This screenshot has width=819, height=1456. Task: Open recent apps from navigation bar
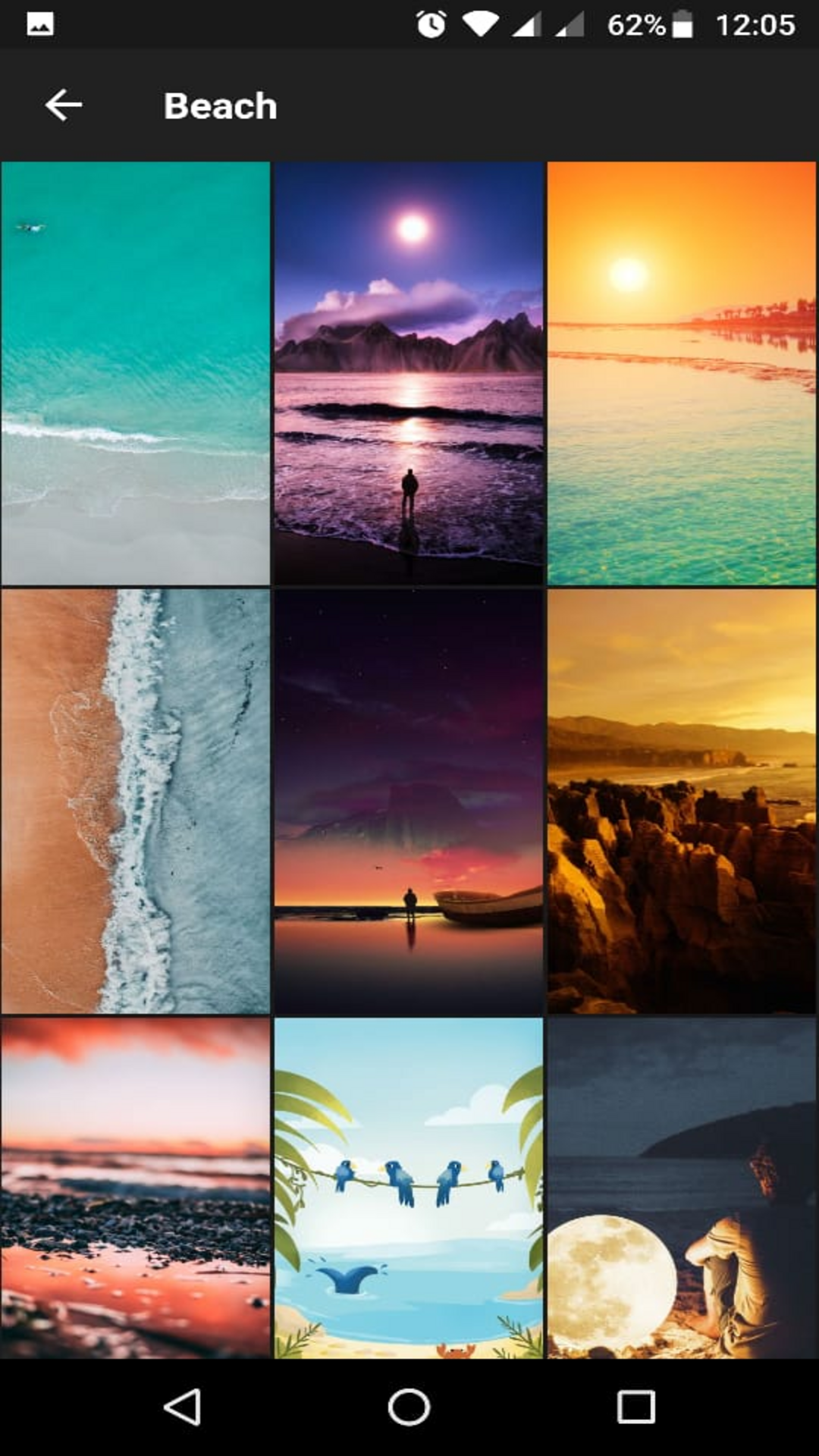click(635, 1407)
